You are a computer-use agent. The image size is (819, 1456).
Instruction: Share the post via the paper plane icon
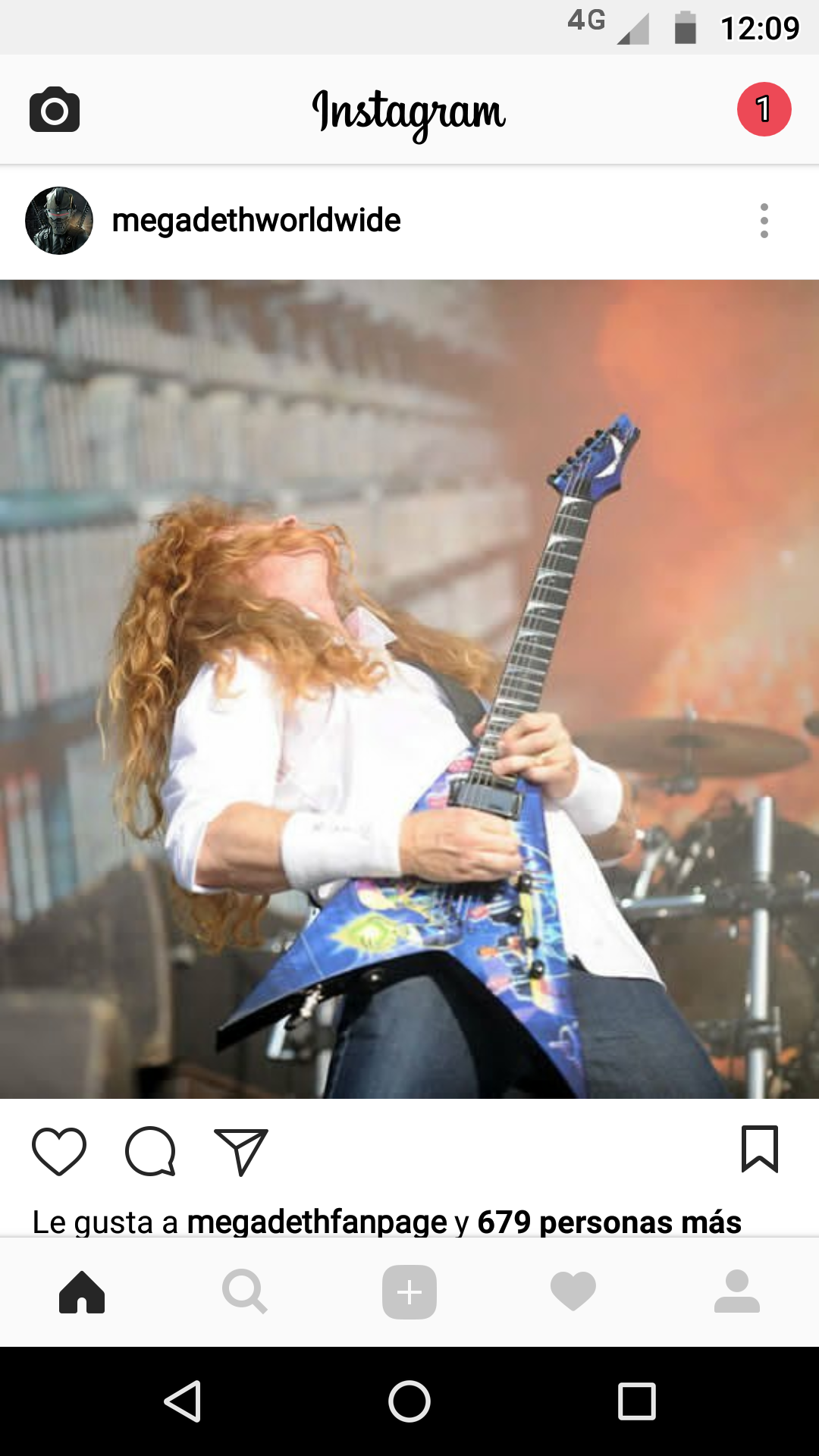pyautogui.click(x=241, y=1151)
